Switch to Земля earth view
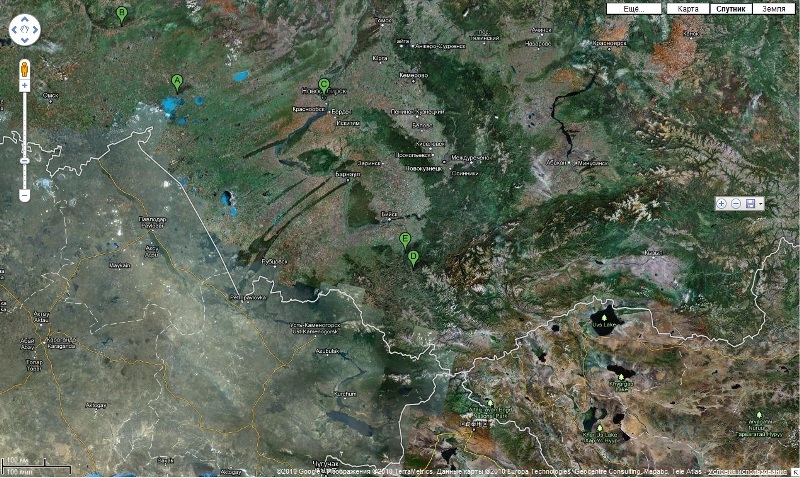 (773, 8)
